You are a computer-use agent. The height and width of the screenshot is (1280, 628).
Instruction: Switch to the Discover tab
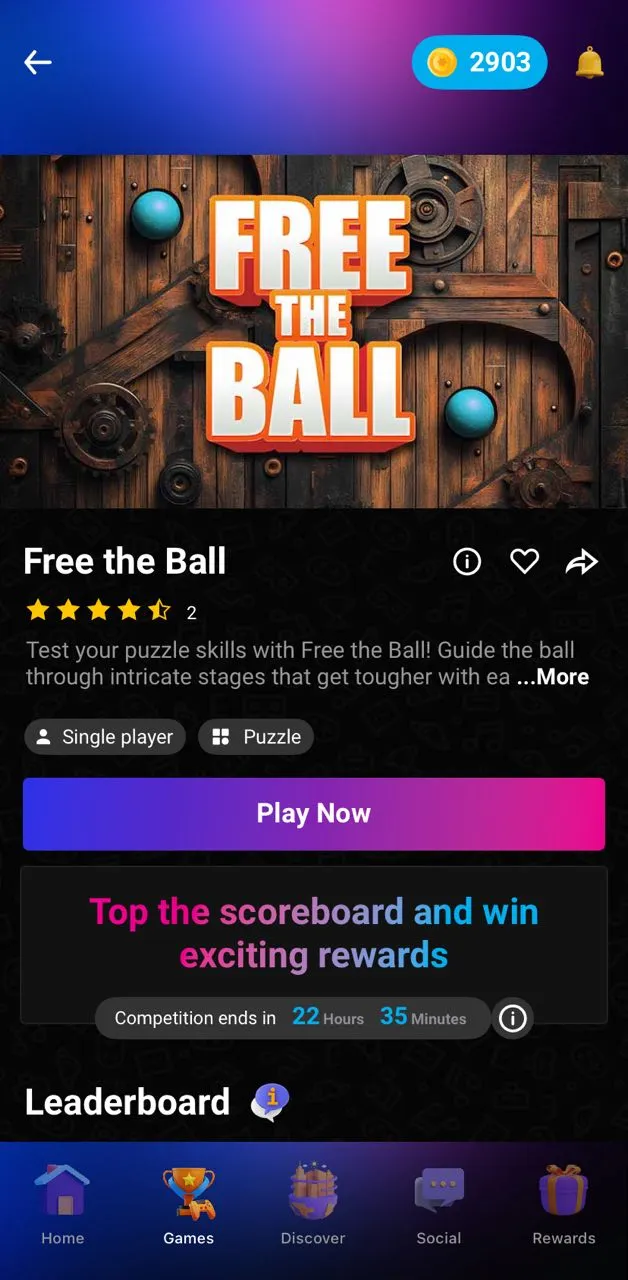pyautogui.click(x=313, y=1205)
